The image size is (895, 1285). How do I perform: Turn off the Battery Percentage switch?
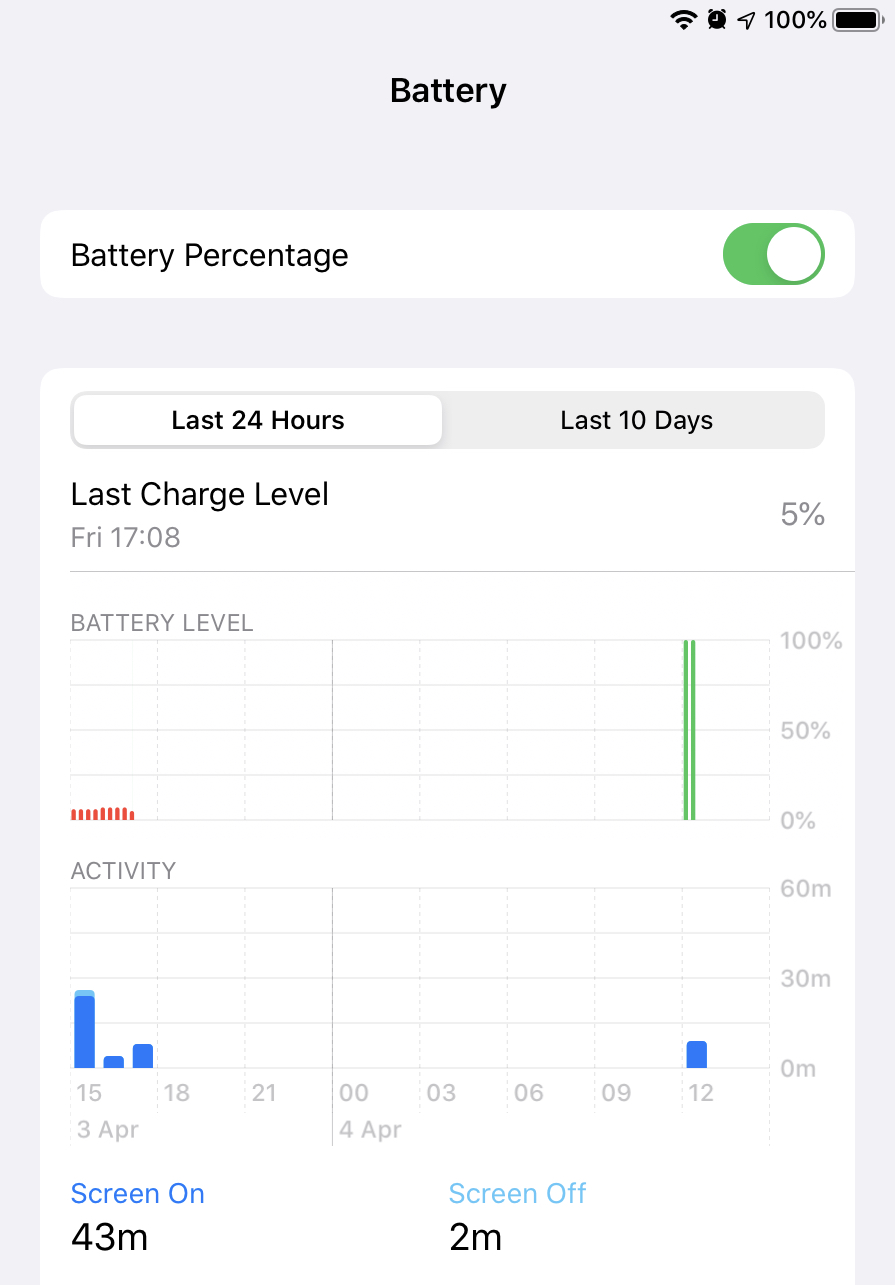point(773,254)
